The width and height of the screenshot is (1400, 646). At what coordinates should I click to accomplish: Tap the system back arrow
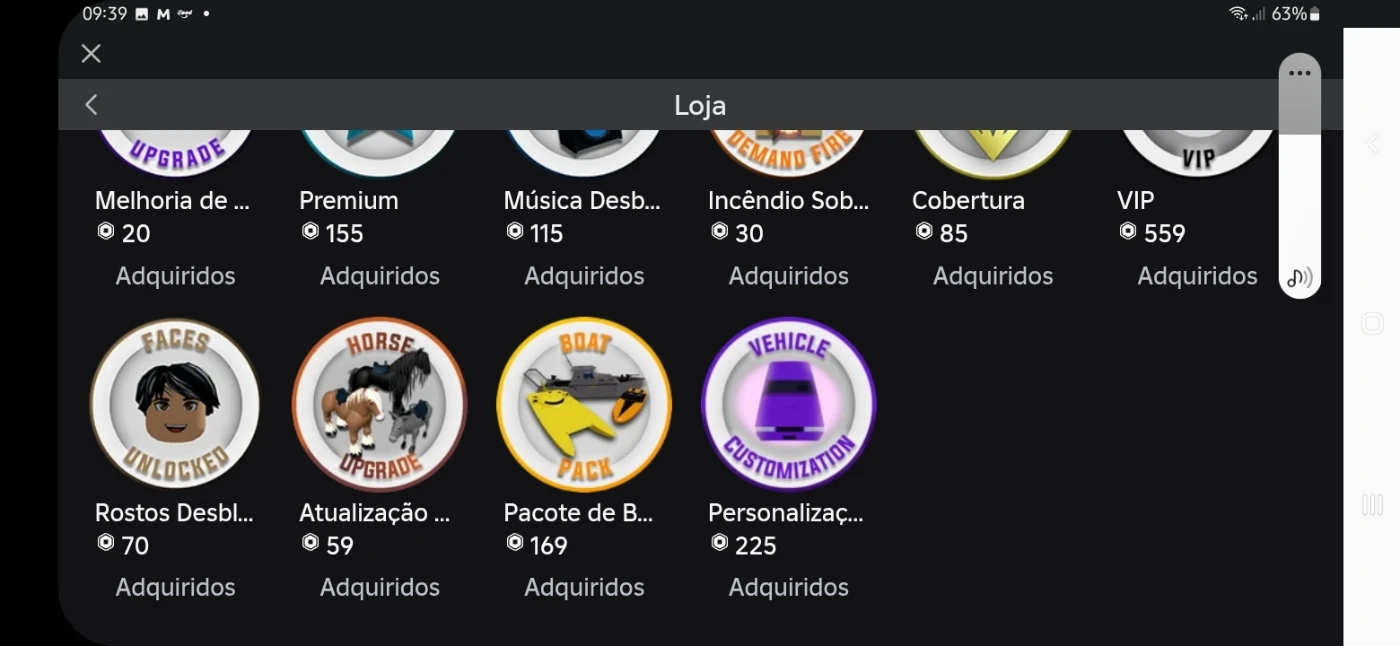(x=1372, y=143)
